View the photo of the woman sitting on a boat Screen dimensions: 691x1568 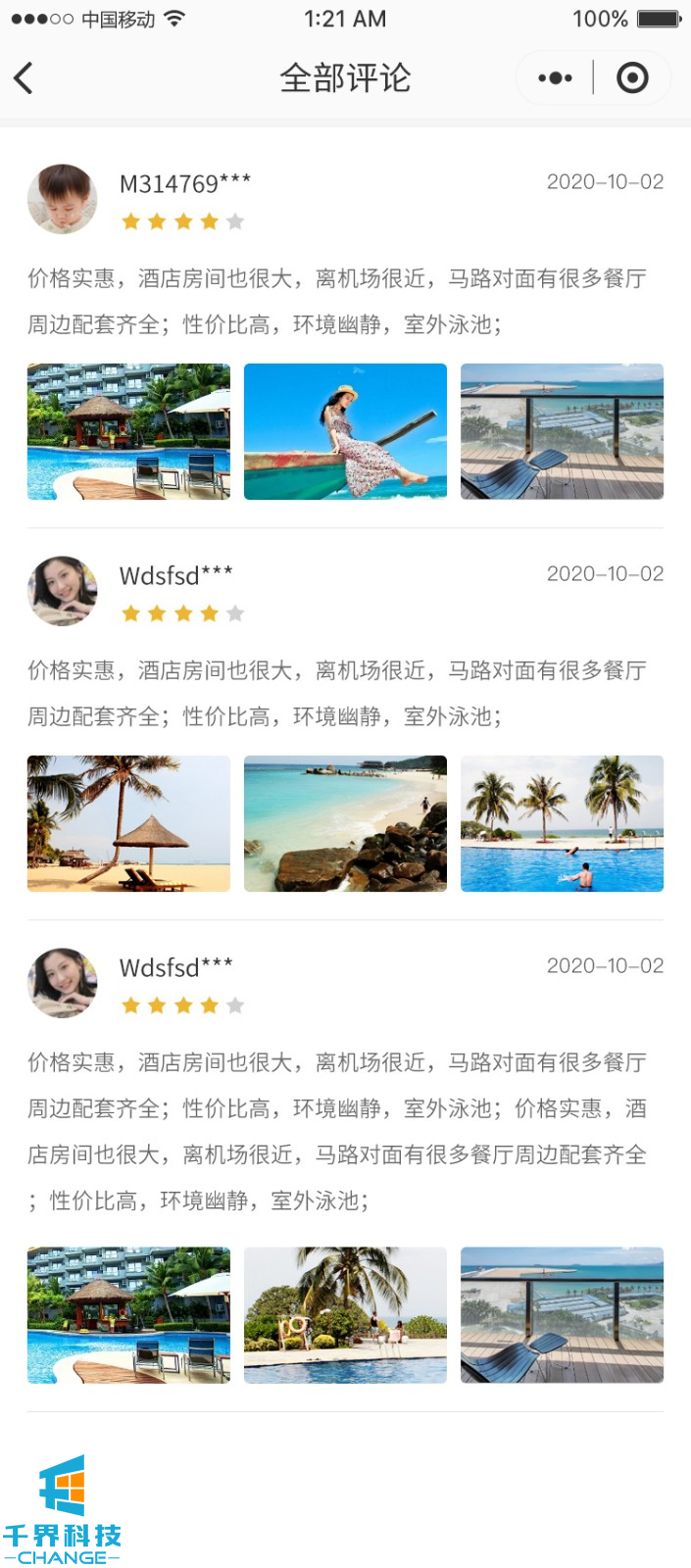point(345,431)
